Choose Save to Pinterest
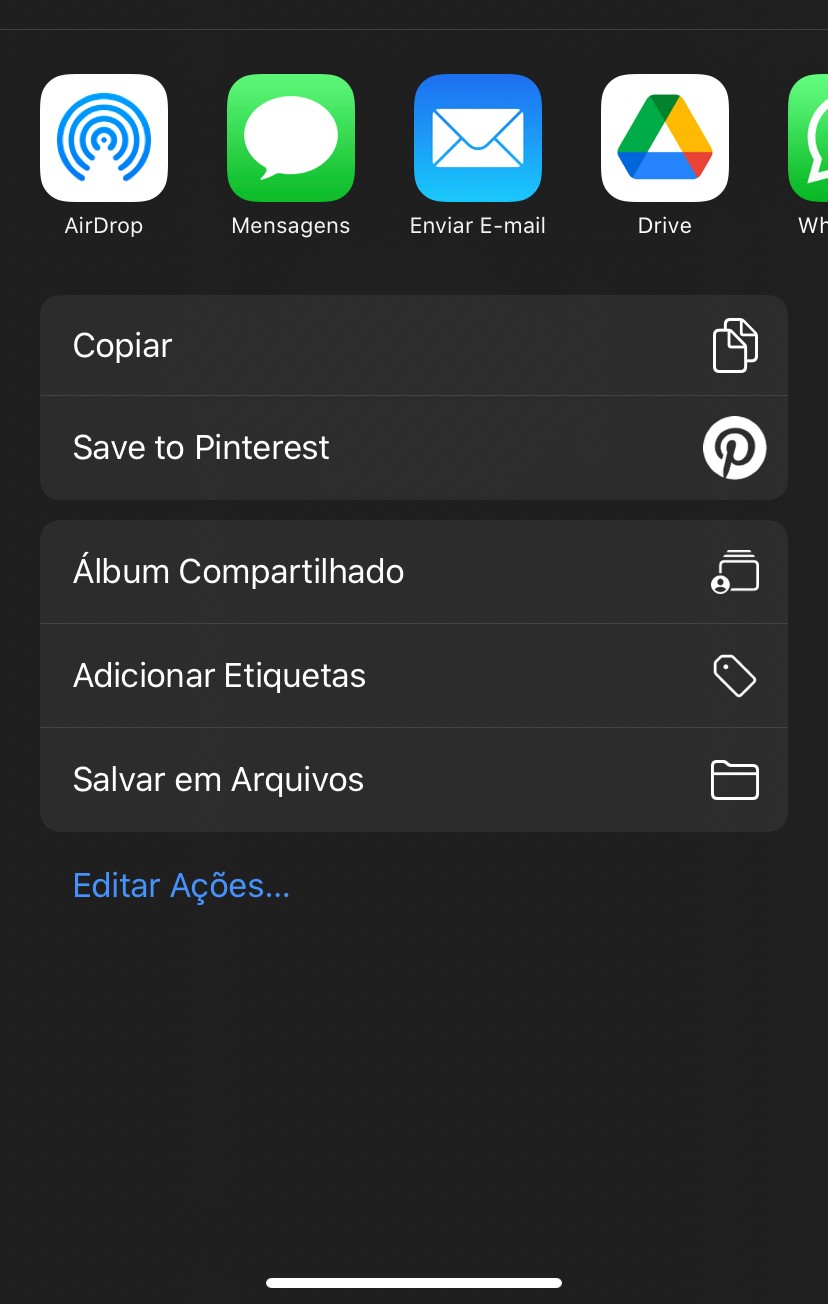The image size is (828, 1304). pyautogui.click(x=414, y=448)
